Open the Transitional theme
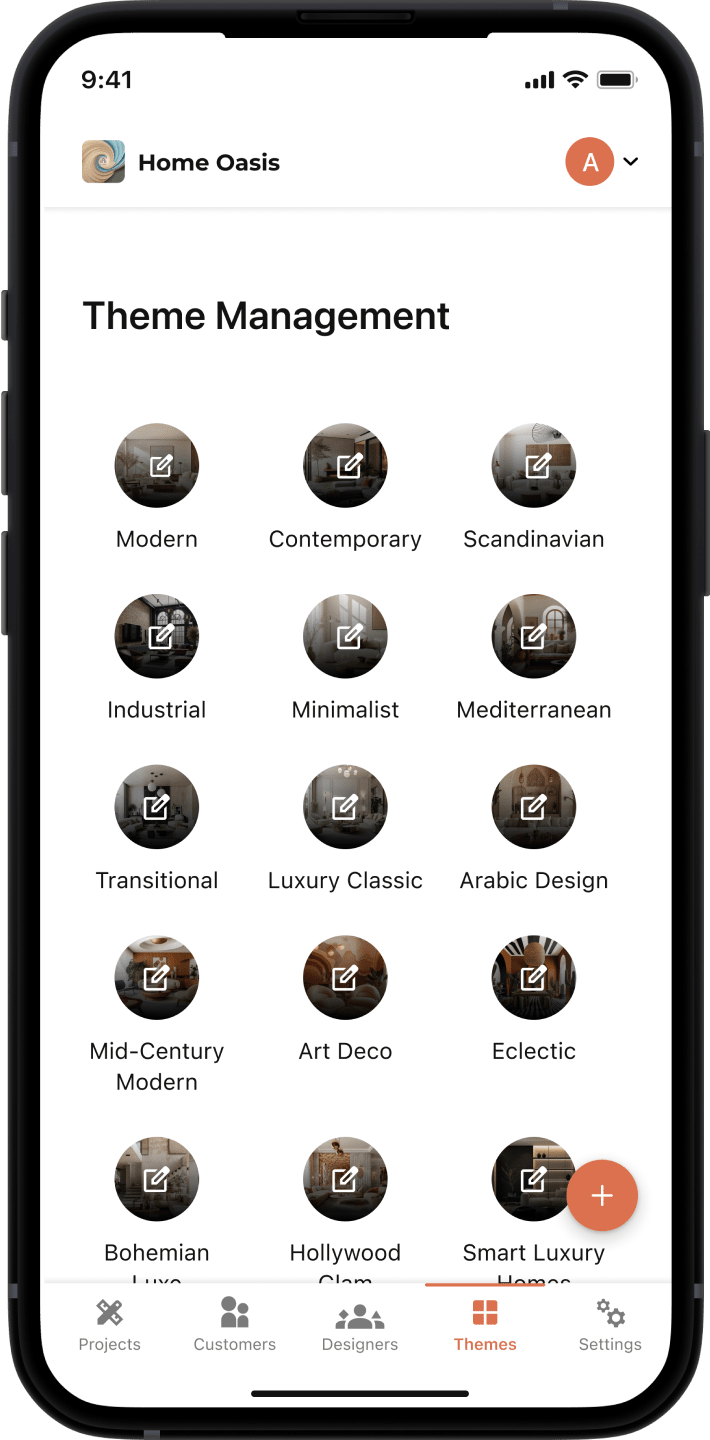The image size is (710, 1440). [x=157, y=807]
